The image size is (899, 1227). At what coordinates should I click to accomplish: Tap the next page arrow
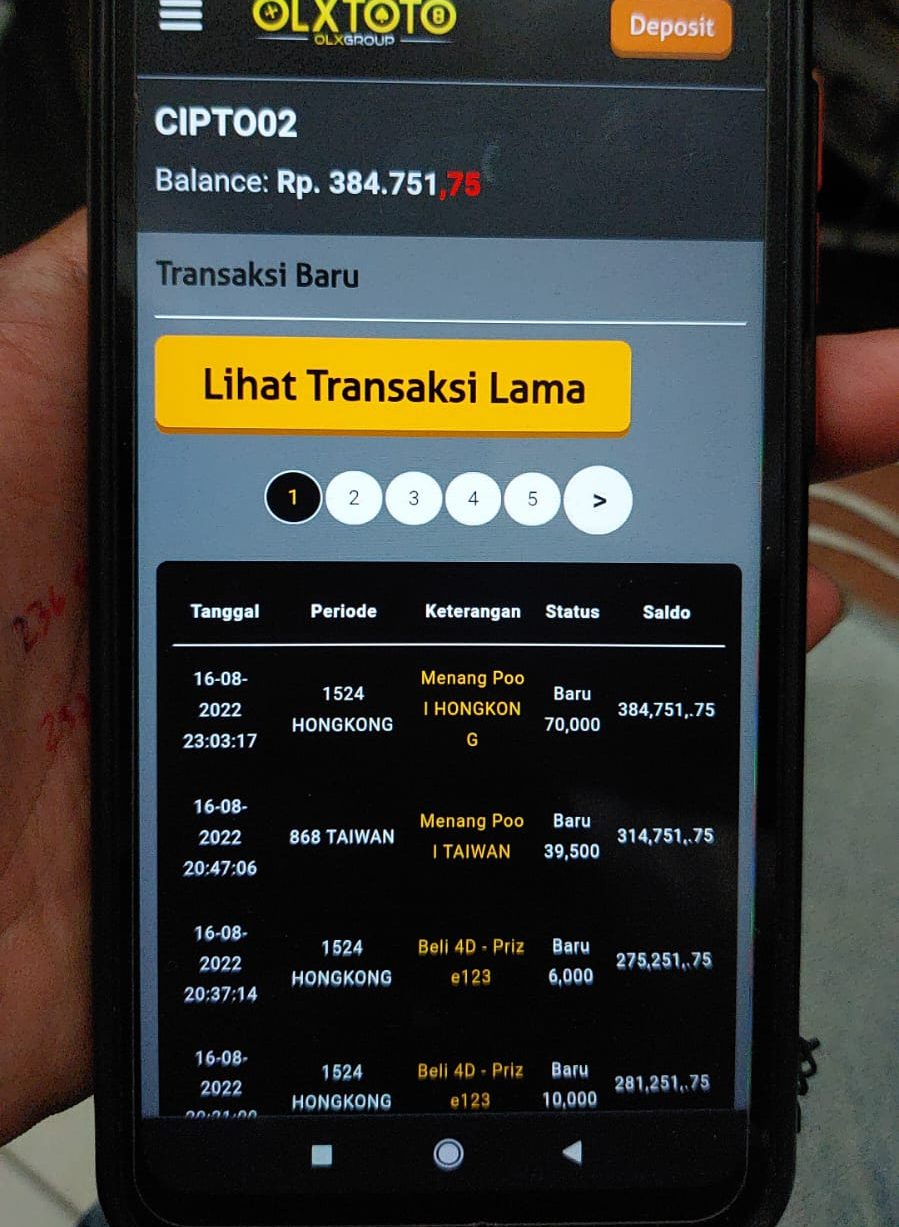tap(598, 500)
